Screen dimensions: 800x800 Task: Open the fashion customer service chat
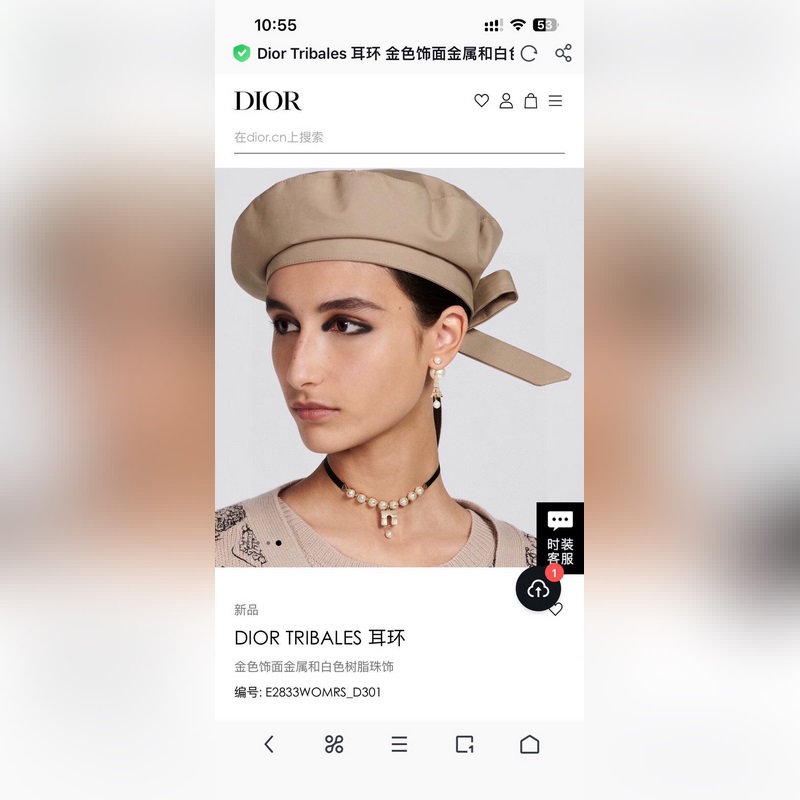[560, 537]
